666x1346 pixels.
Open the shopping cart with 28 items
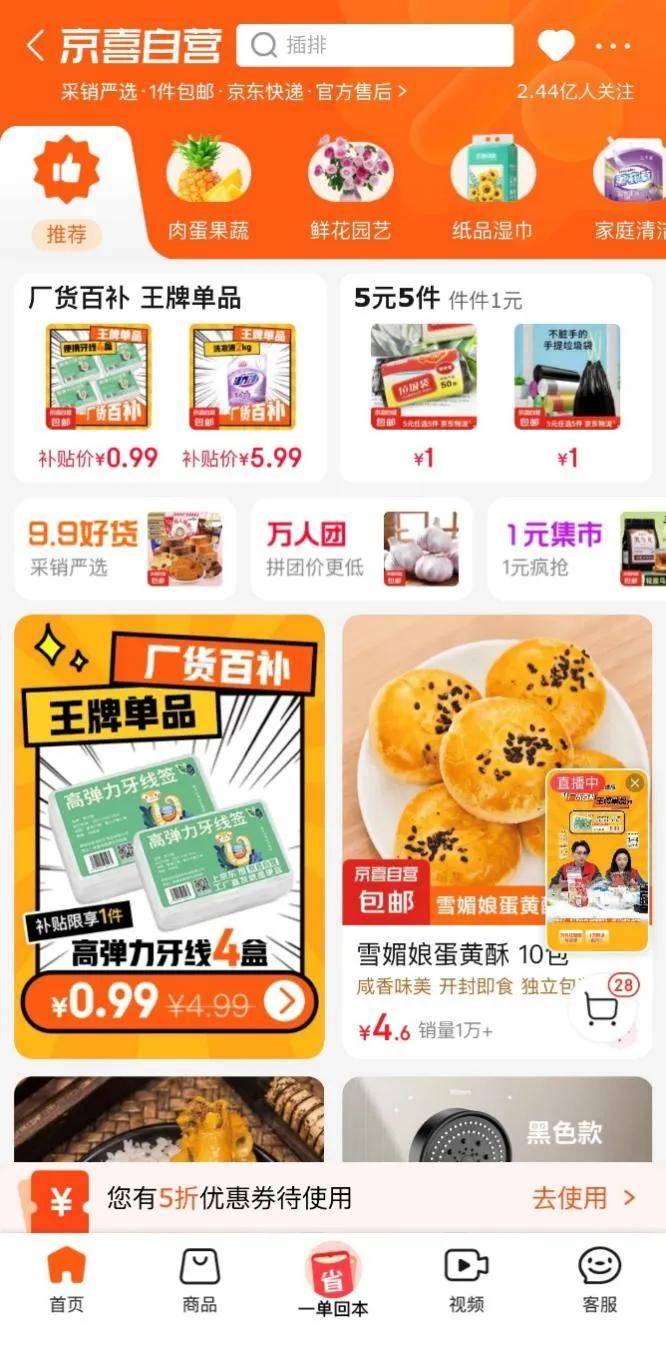coord(602,1011)
